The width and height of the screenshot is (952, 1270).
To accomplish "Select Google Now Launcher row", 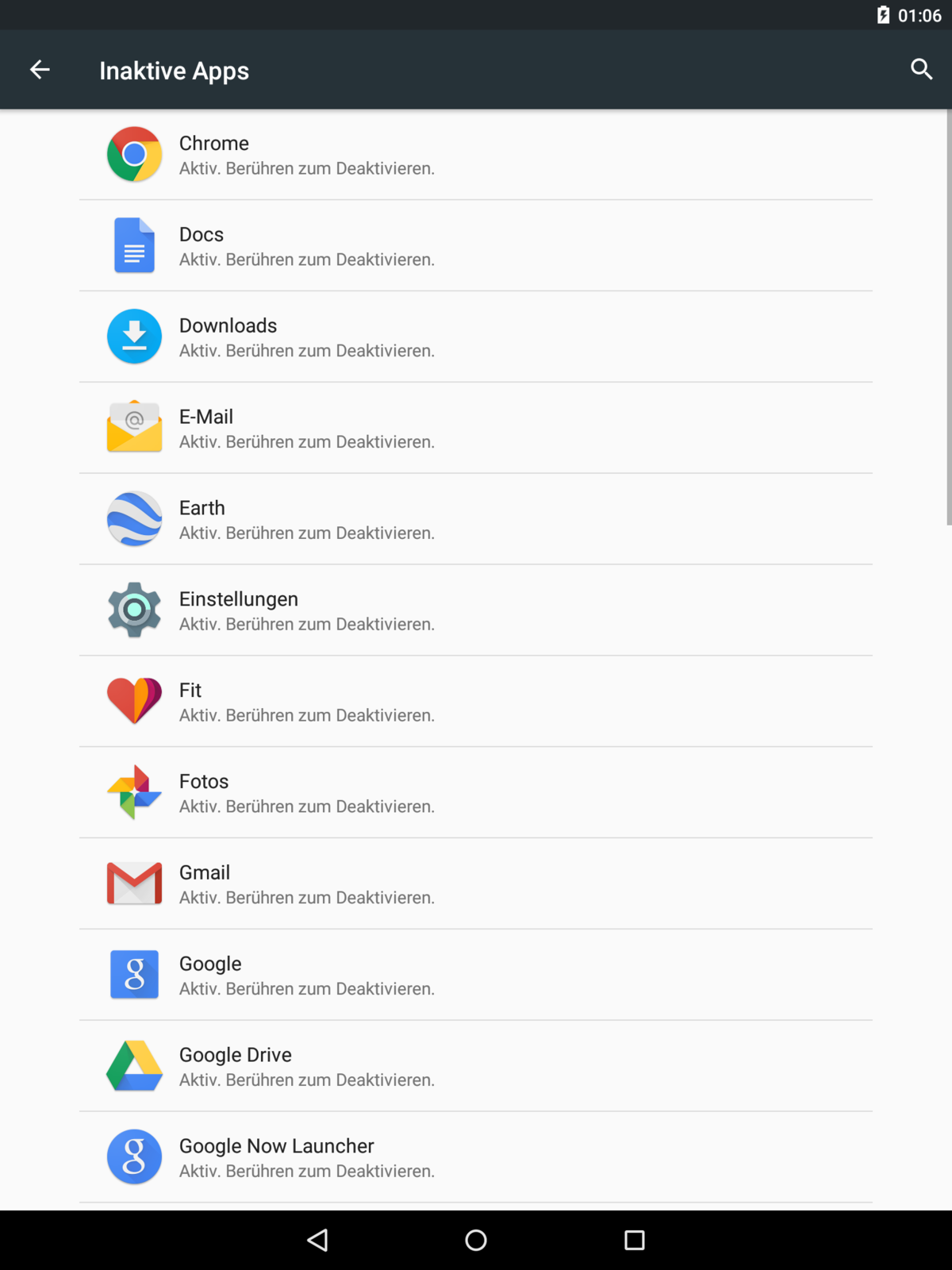I will (x=476, y=1157).
